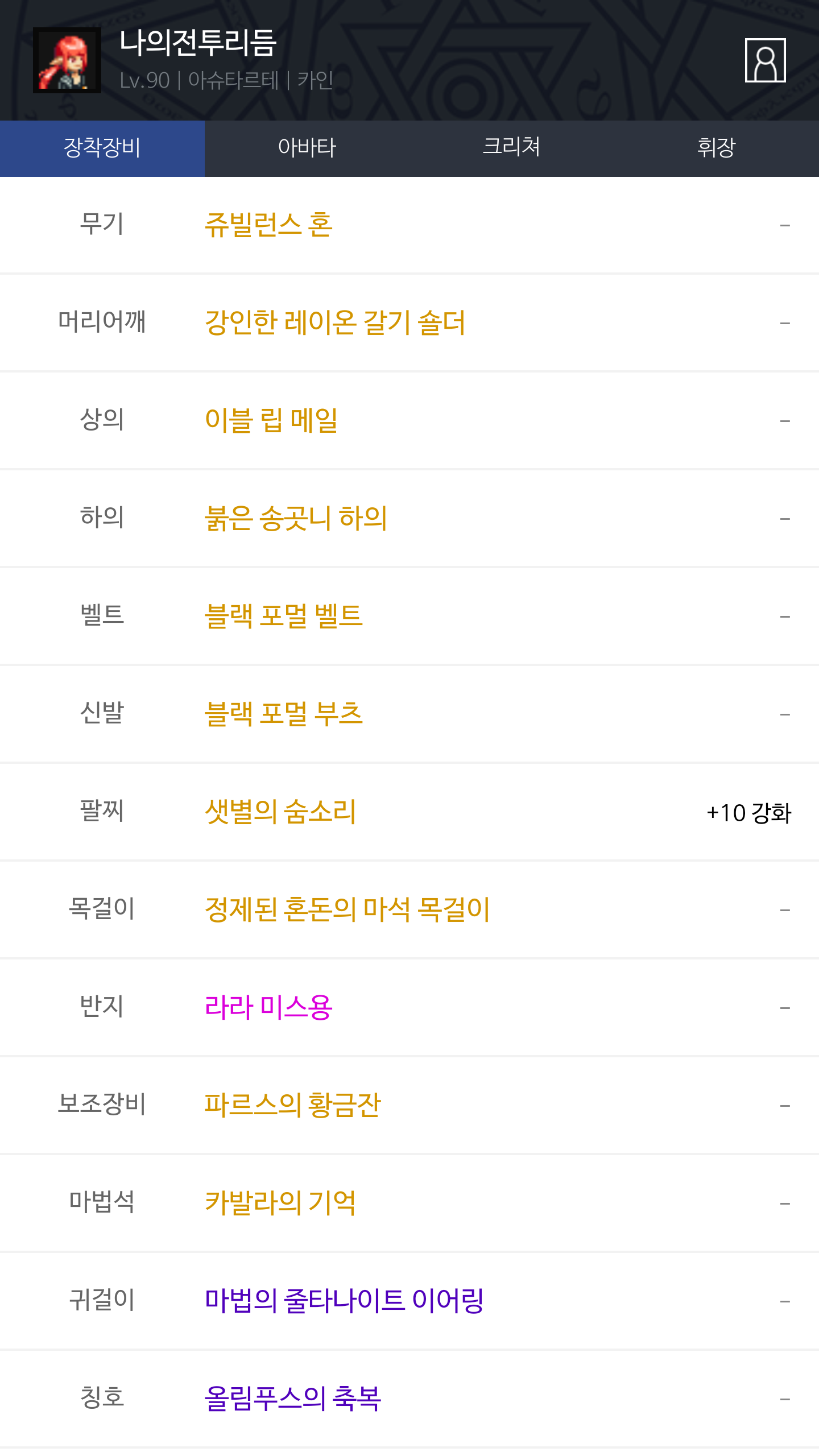View ring 라라 미스용
Screen dimensions: 819x1456
[x=268, y=1008]
